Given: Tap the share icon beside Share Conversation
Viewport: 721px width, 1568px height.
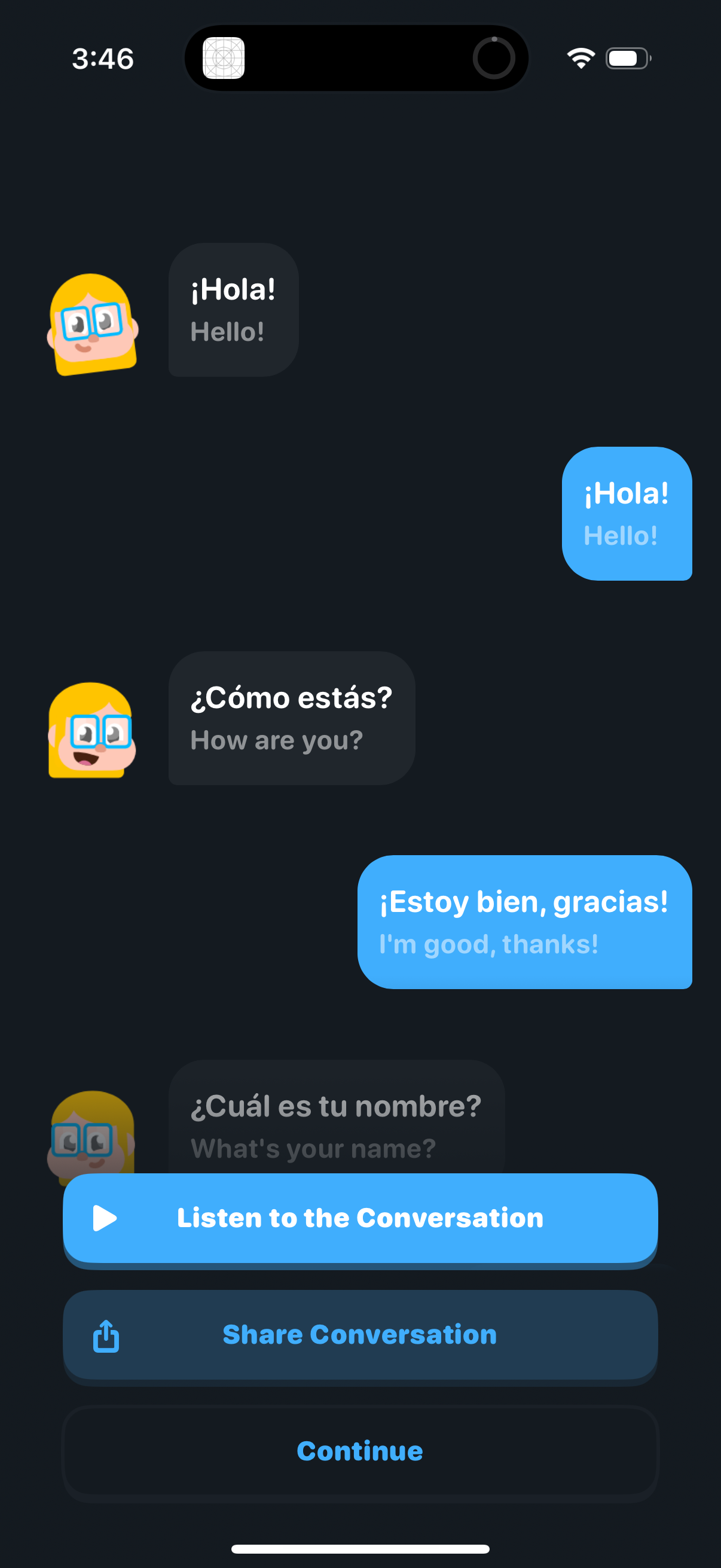Looking at the screenshot, I should tap(105, 1335).
